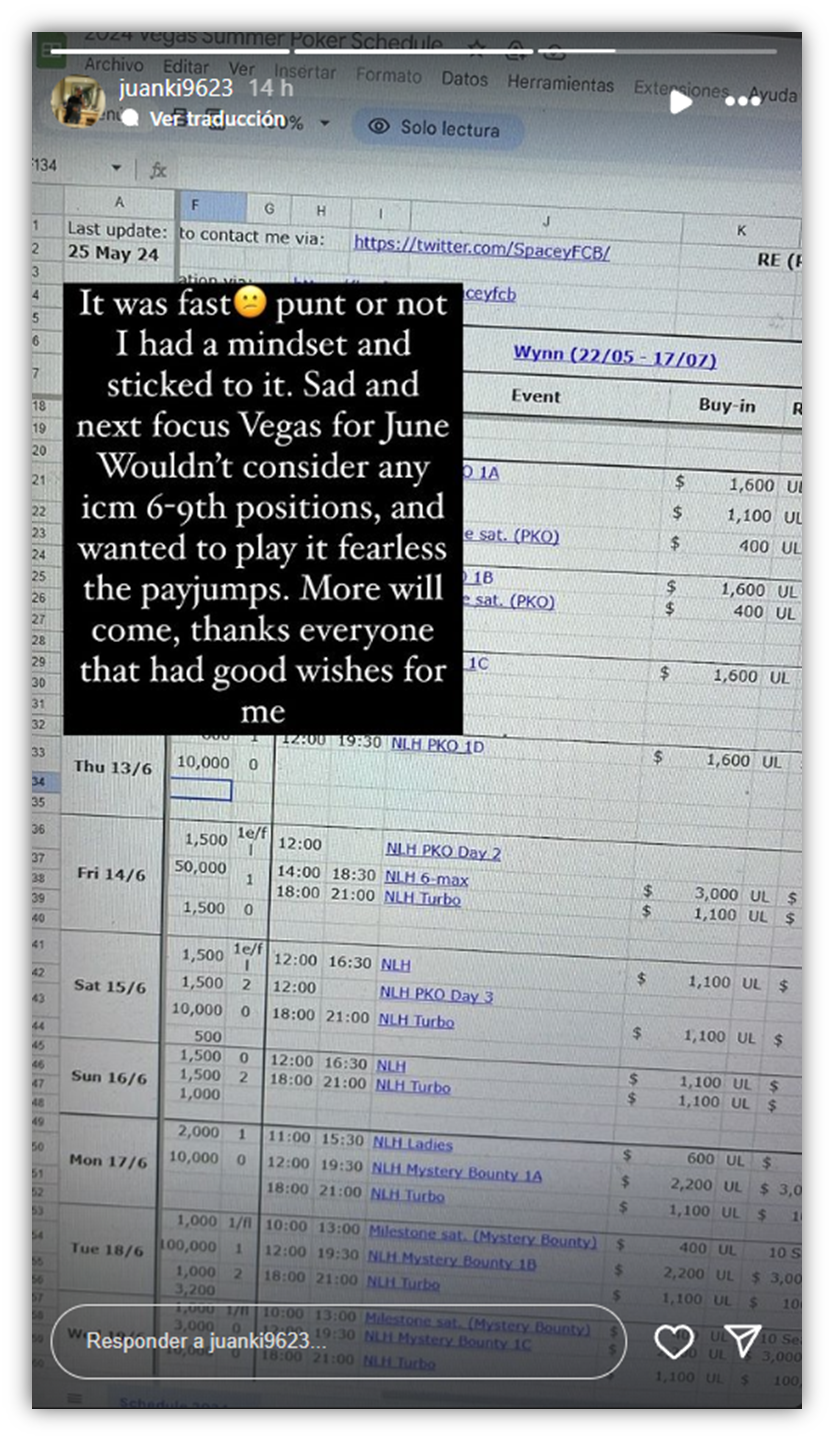Play the paused story
This screenshot has width=834, height=1441.
681,101
